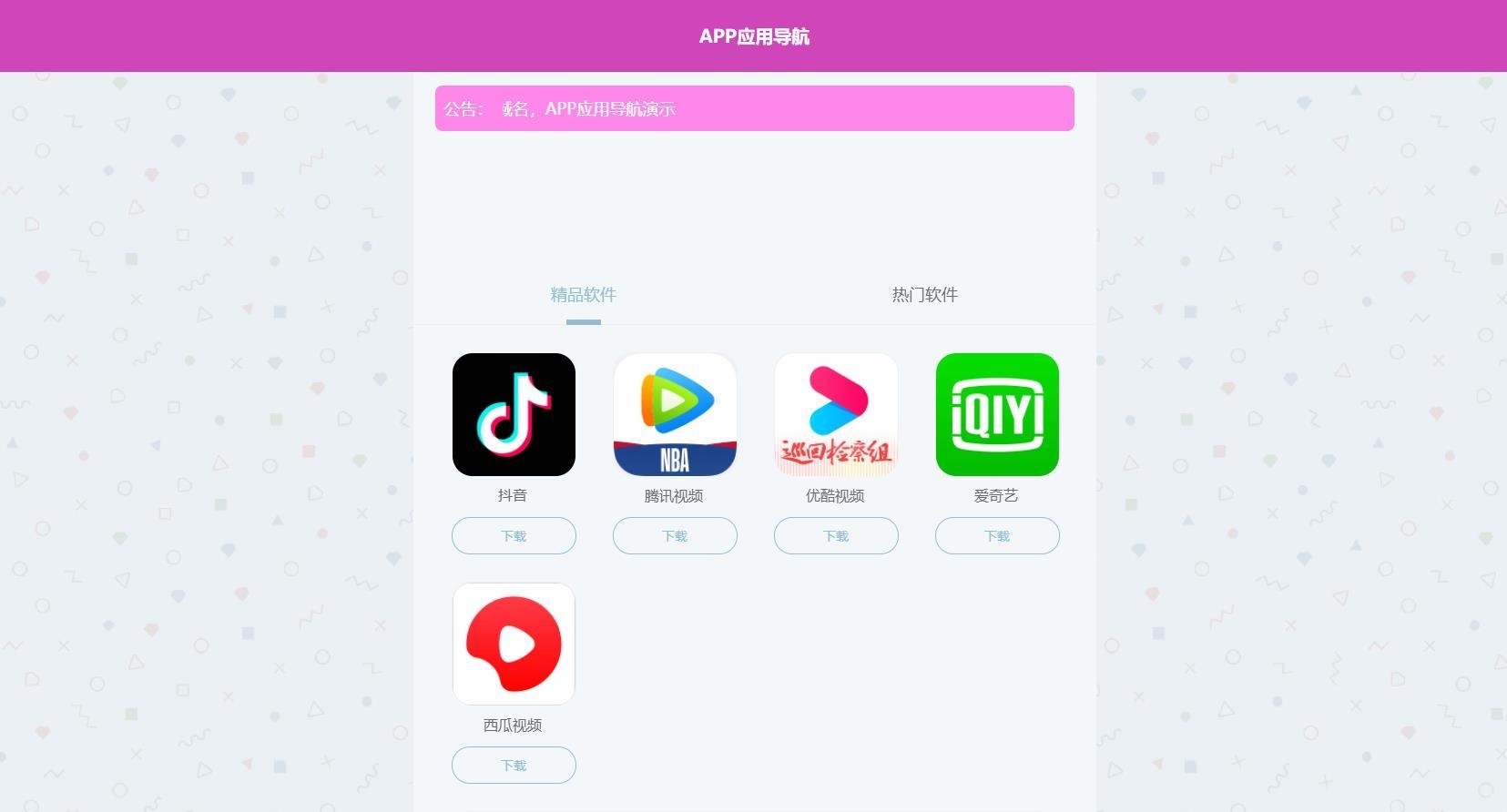Tap the 下载 button for 爱奇艺

click(997, 535)
